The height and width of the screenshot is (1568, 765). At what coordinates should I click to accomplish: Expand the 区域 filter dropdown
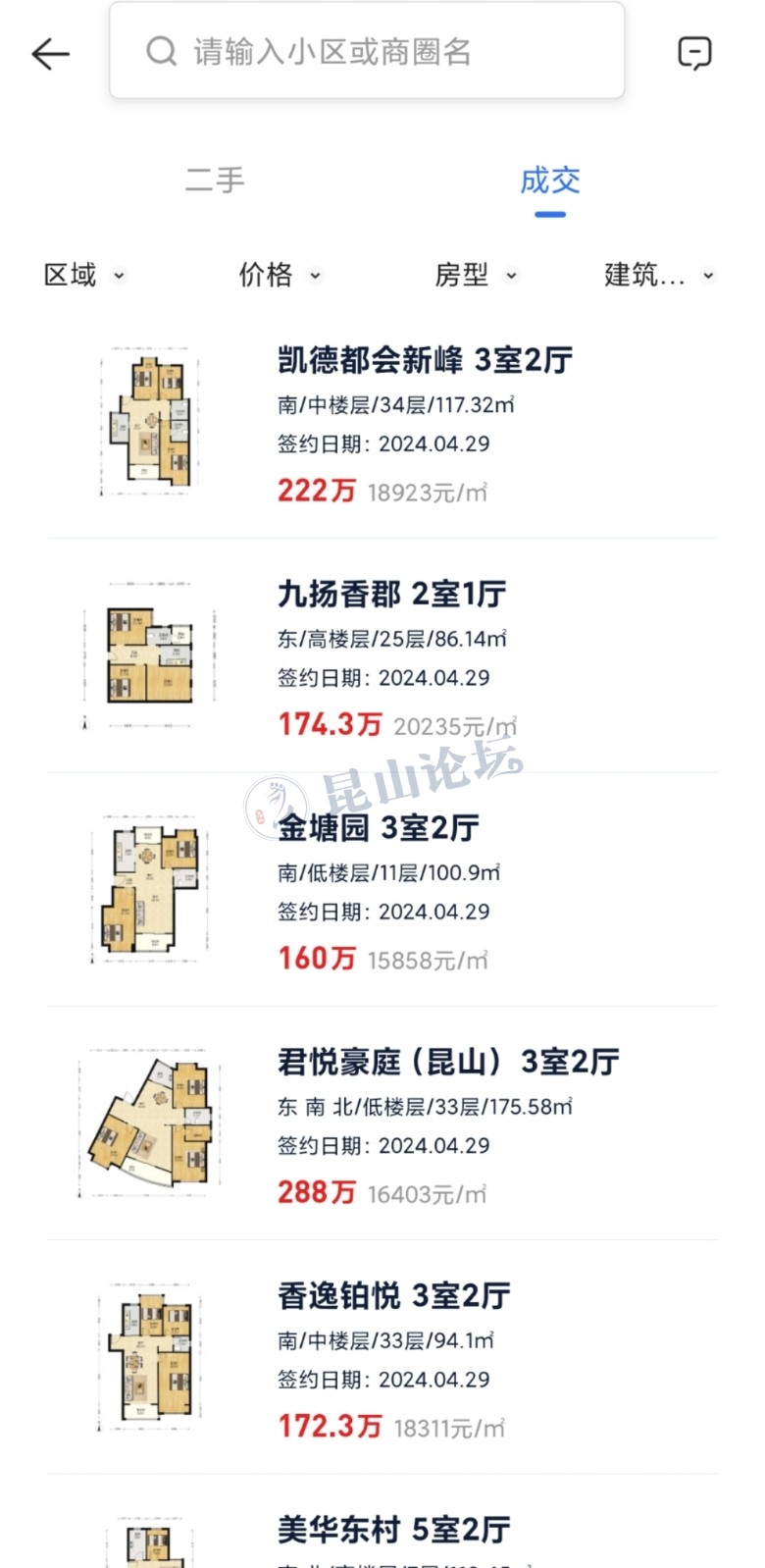tap(84, 276)
